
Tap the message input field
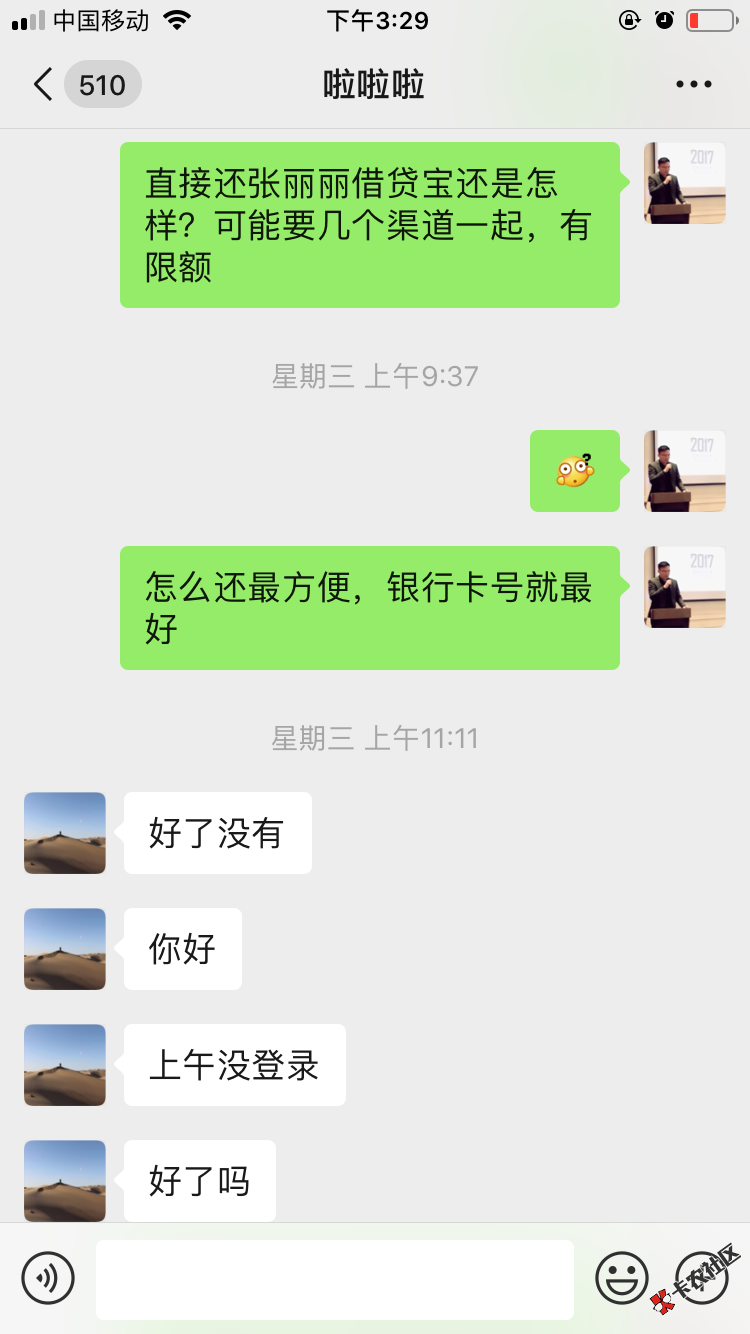point(334,1279)
